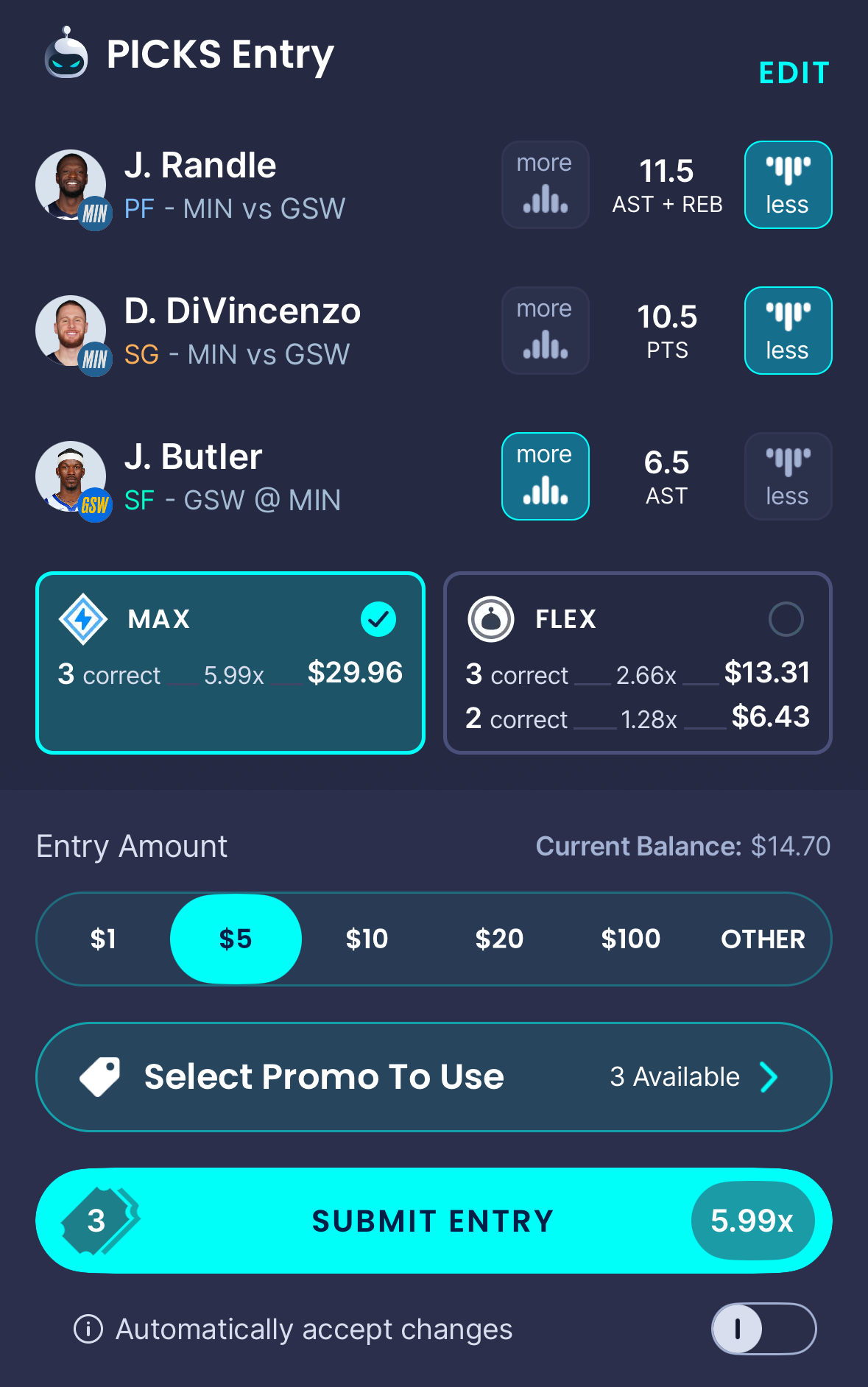868x1387 pixels.
Task: Pick less for J. Randle AST + REB
Action: tap(788, 185)
